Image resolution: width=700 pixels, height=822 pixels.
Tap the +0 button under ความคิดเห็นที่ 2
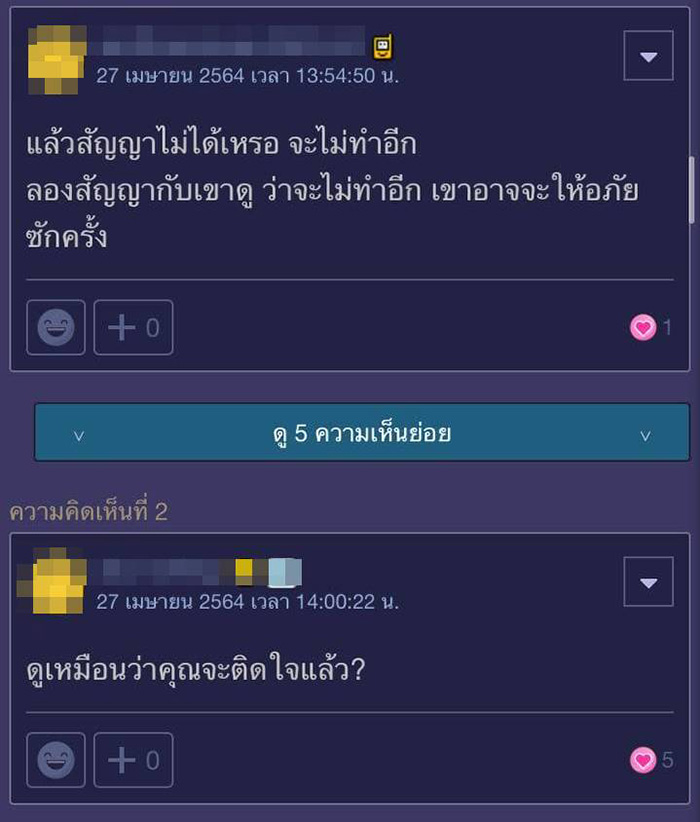[x=133, y=760]
